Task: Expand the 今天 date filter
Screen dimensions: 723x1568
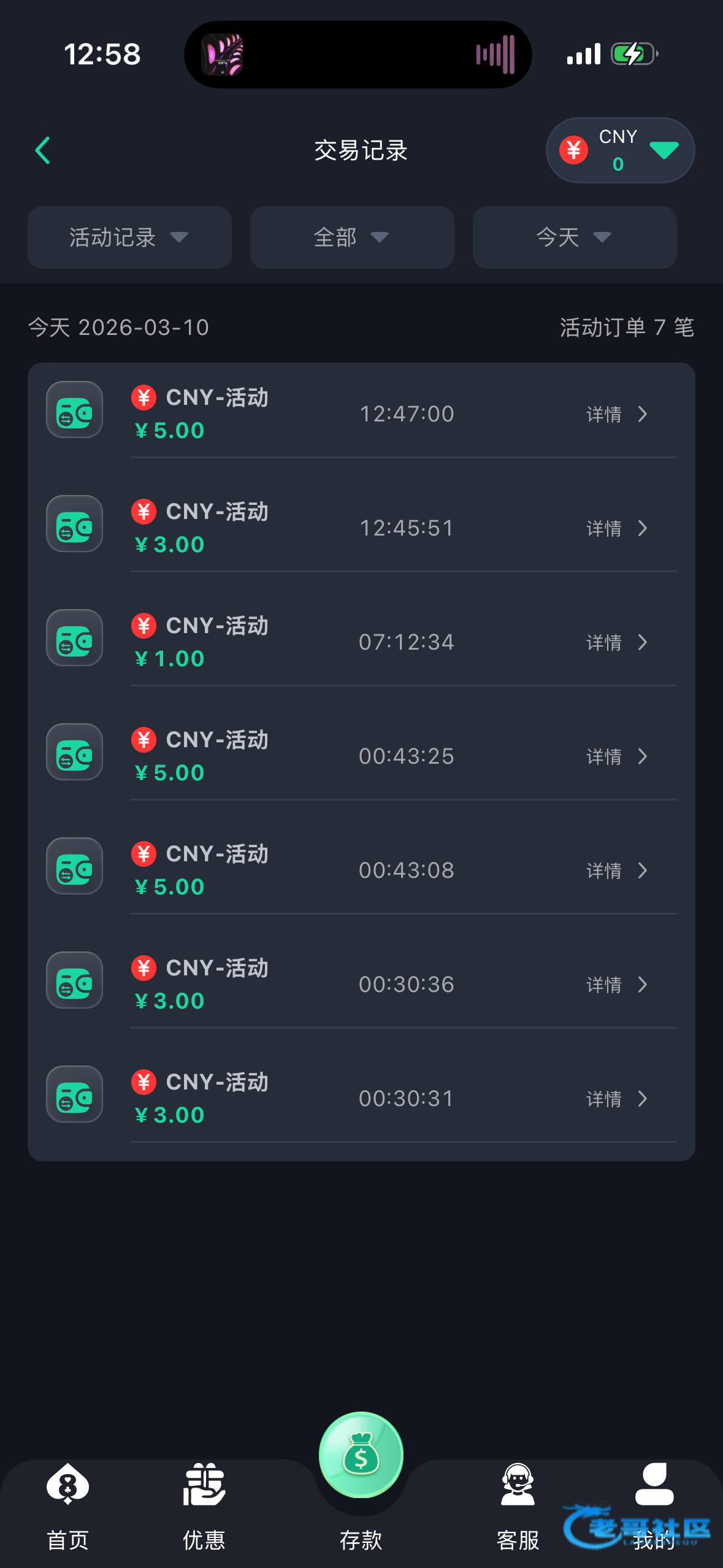Action: [x=574, y=237]
